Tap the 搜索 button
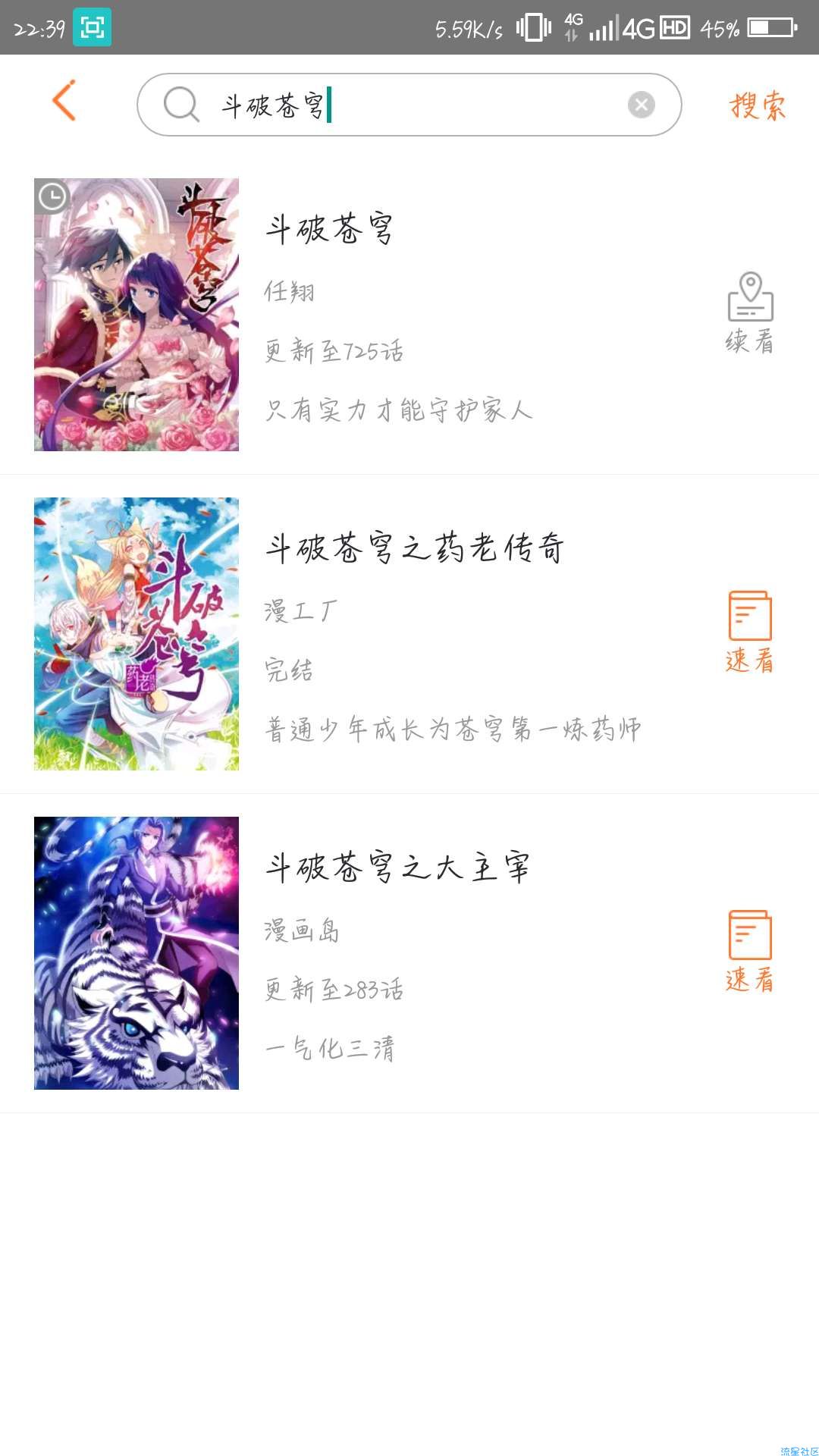 [758, 105]
